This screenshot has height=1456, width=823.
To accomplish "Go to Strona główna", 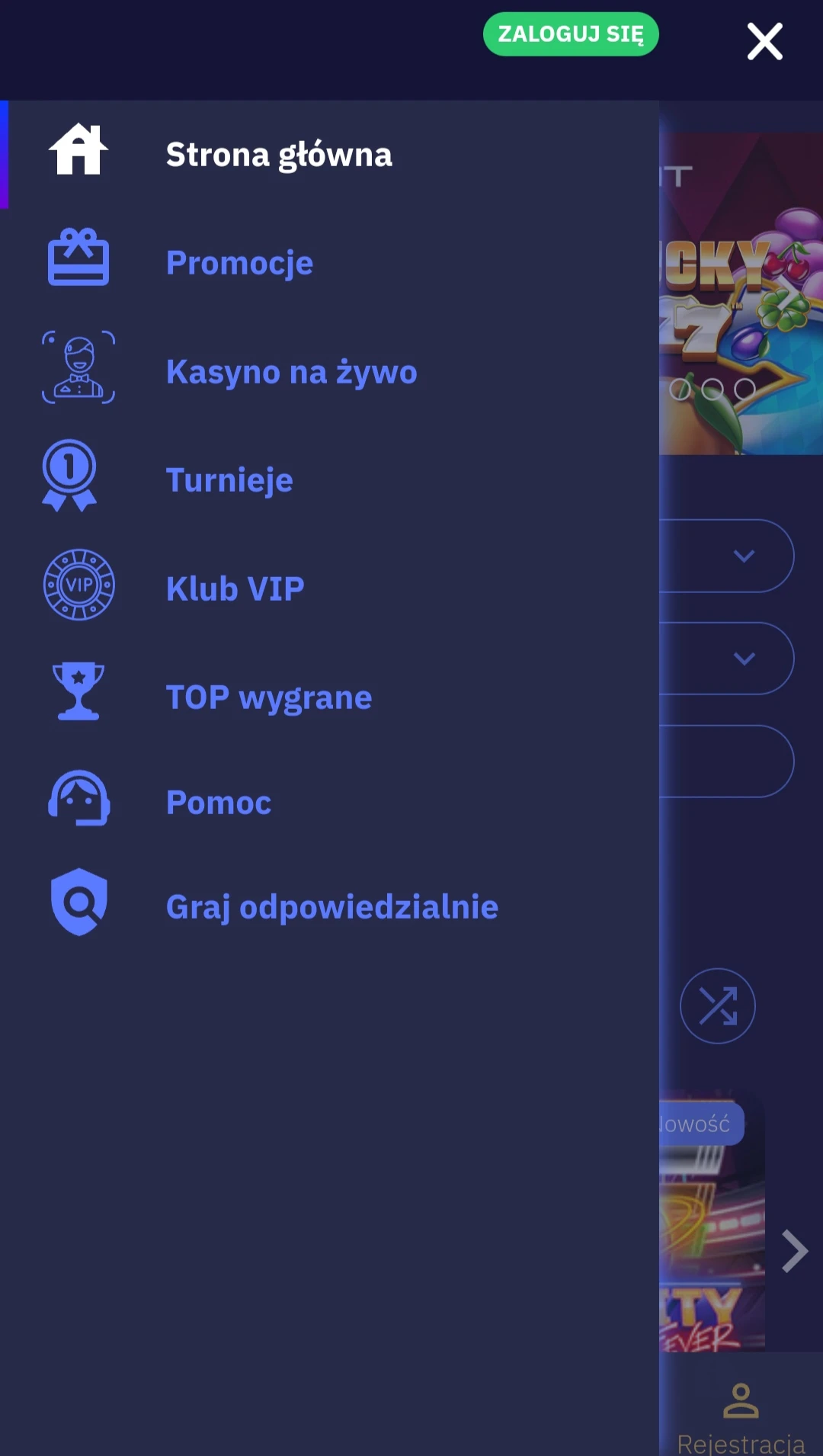I will coord(279,155).
